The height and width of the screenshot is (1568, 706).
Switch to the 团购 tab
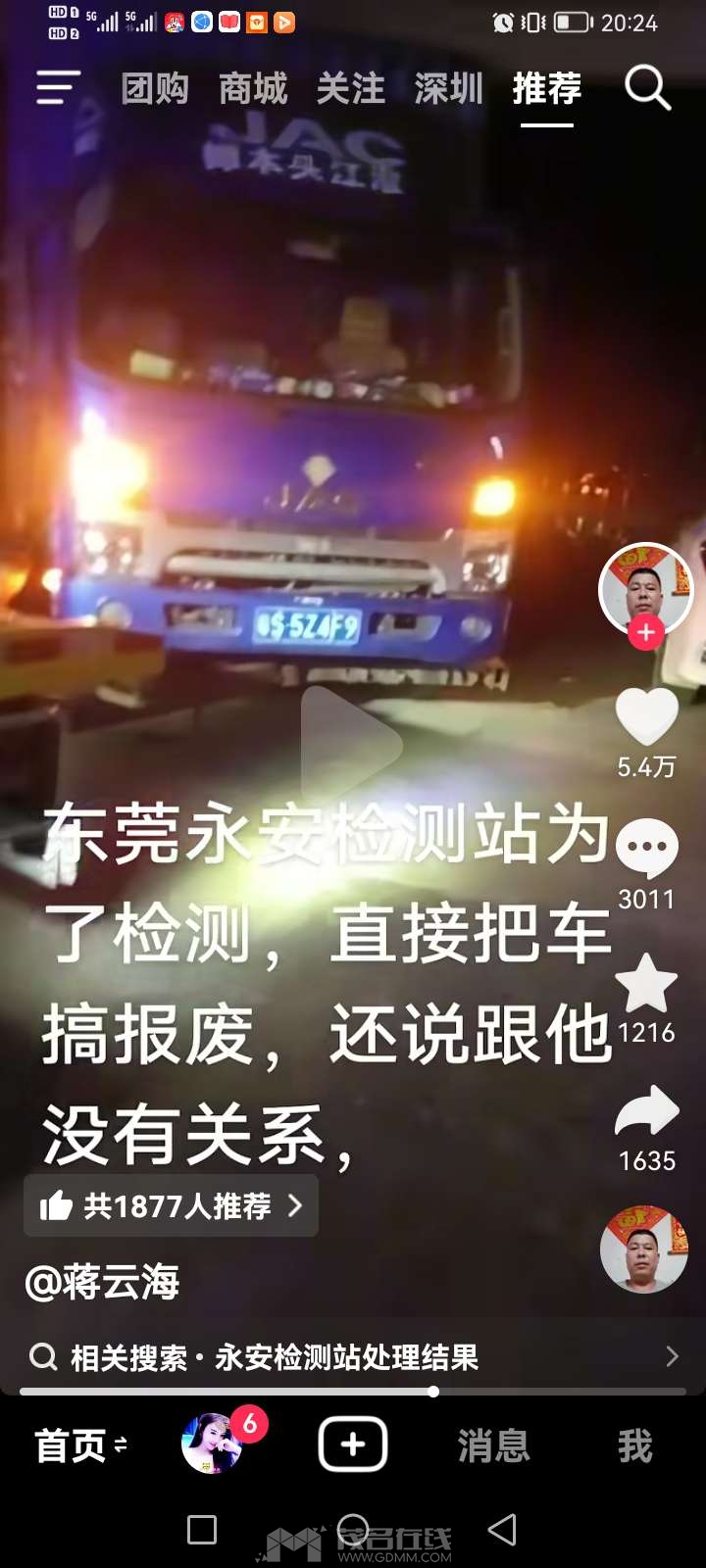pyautogui.click(x=155, y=89)
